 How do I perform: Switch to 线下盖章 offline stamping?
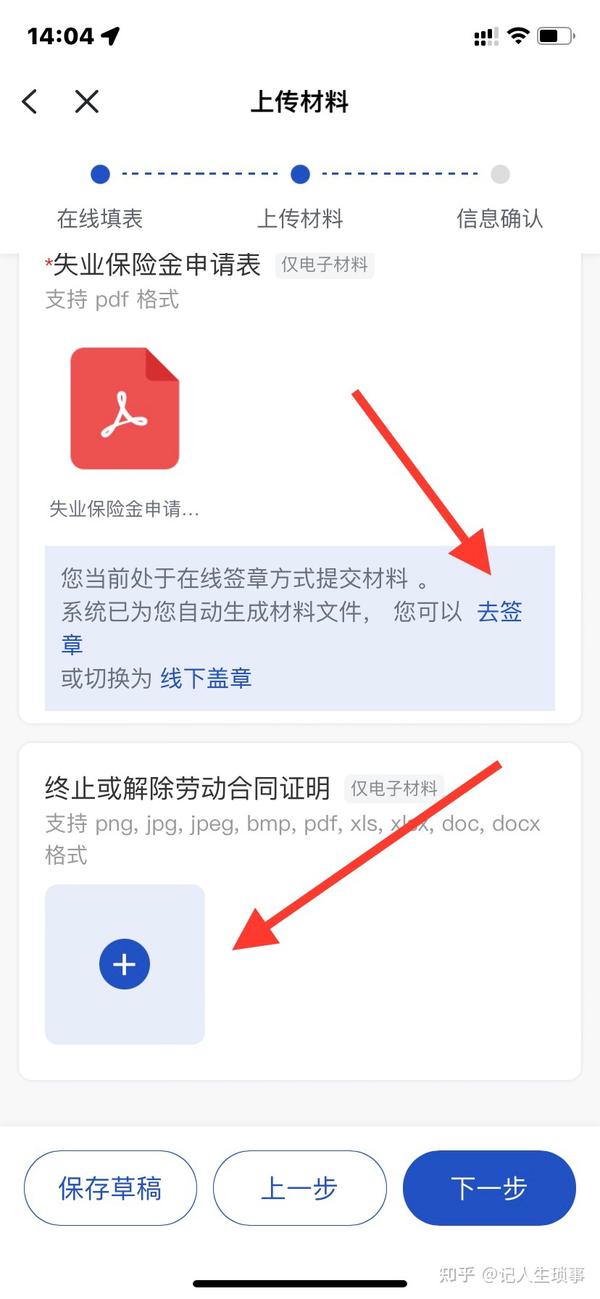point(206,678)
